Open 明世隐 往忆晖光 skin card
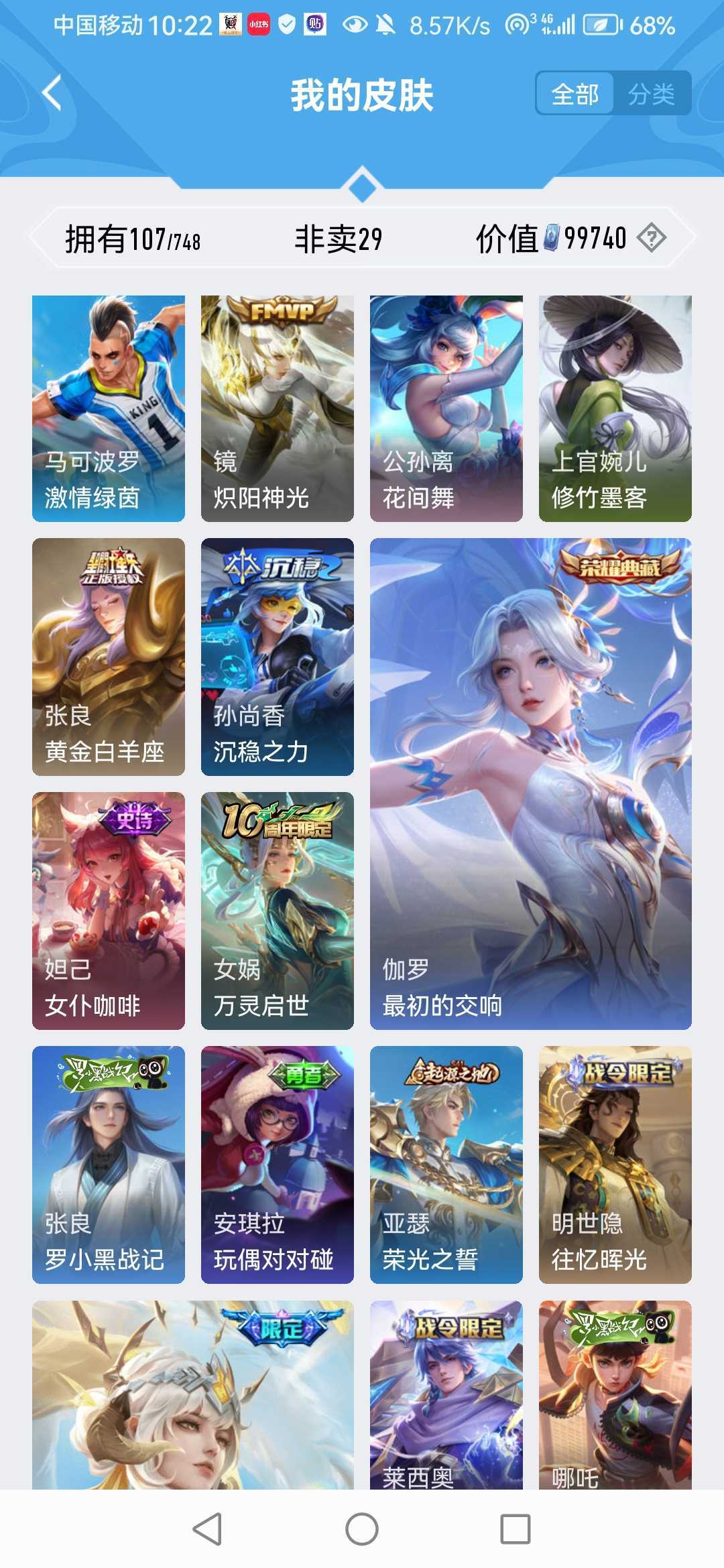Image resolution: width=724 pixels, height=1568 pixels. (615, 1165)
